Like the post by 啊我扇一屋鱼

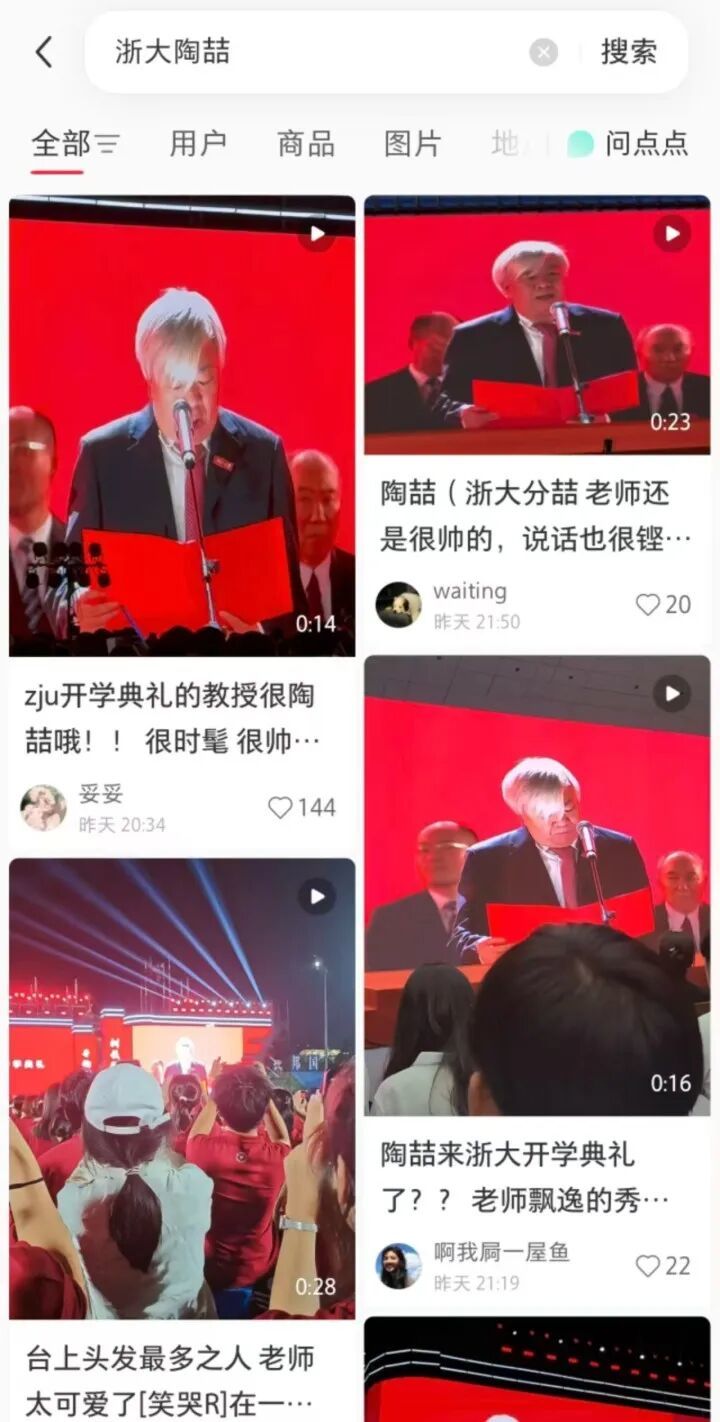664,1265
